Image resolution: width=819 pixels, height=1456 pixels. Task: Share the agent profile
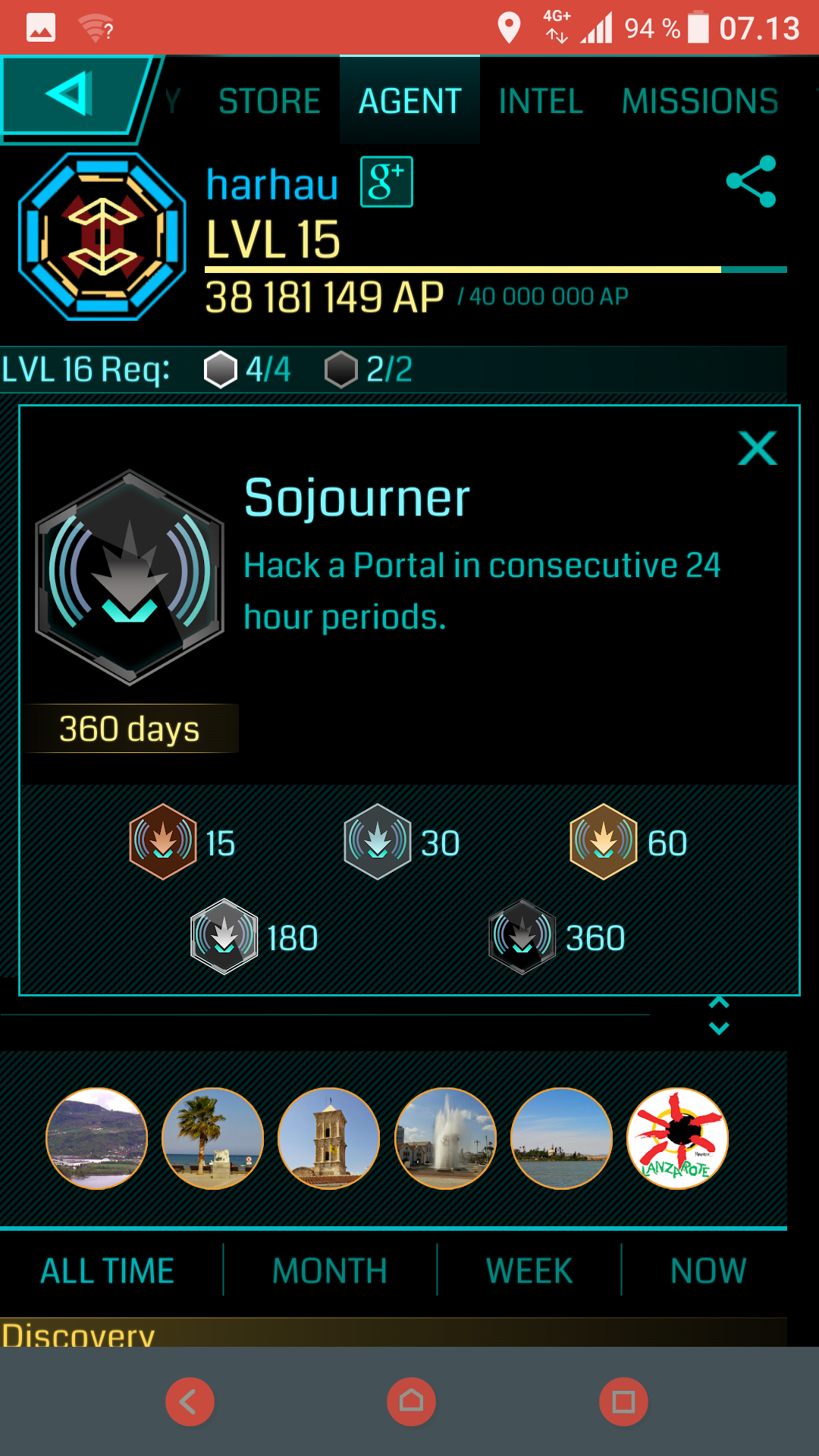pyautogui.click(x=751, y=181)
